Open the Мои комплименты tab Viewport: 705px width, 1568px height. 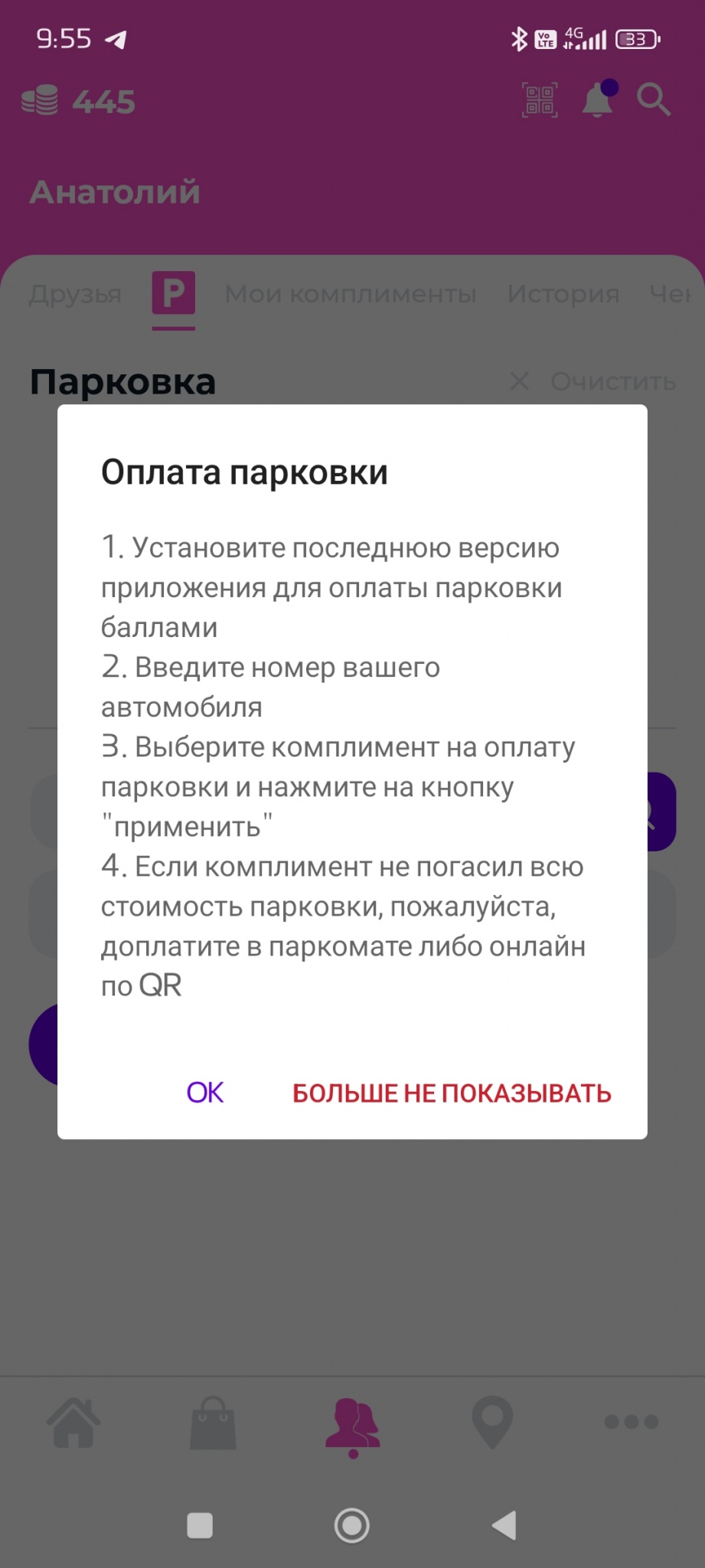[x=351, y=294]
